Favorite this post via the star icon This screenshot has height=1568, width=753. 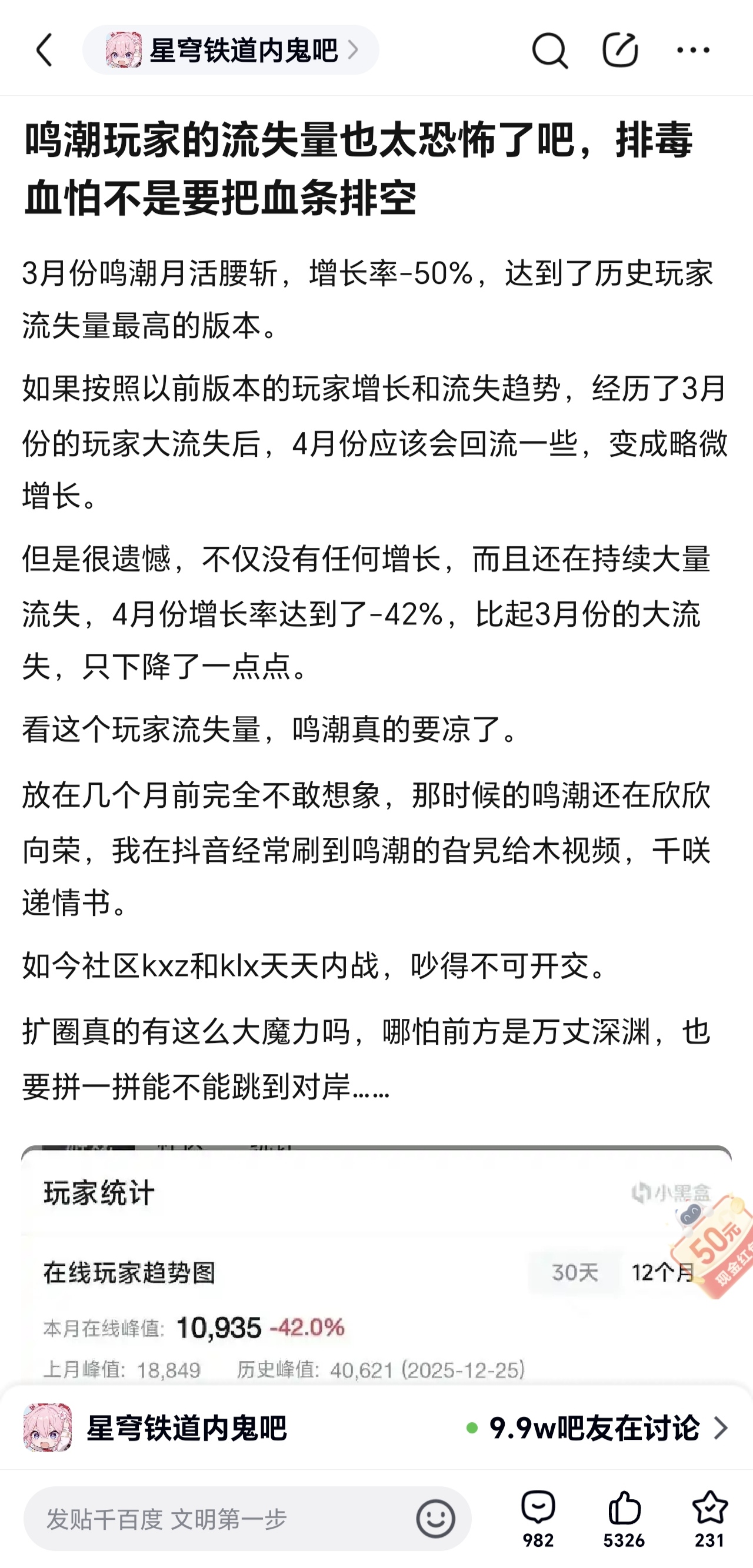[709, 1518]
